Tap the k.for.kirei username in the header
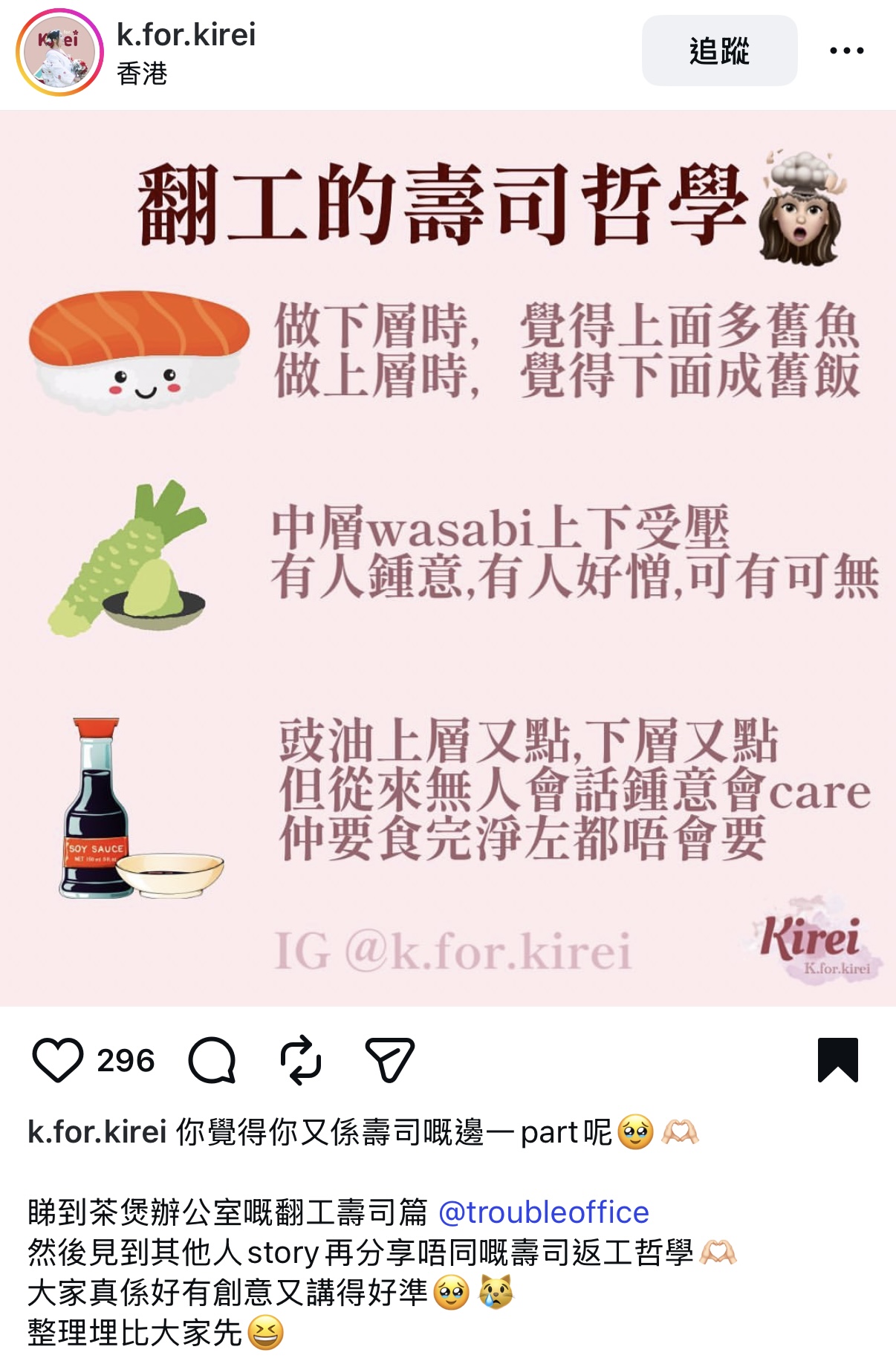896x1361 pixels. click(x=186, y=34)
